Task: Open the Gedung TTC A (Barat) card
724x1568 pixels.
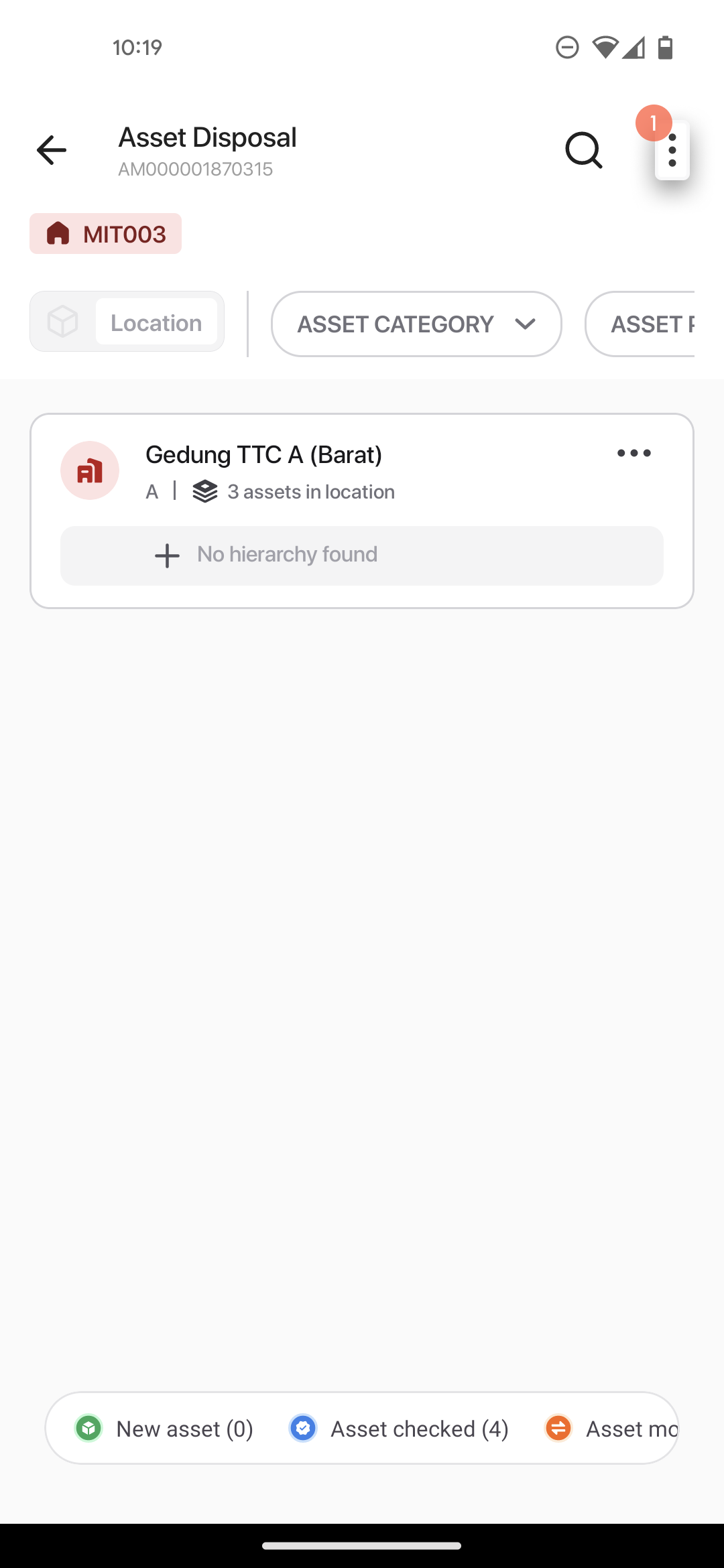Action: 362,511
